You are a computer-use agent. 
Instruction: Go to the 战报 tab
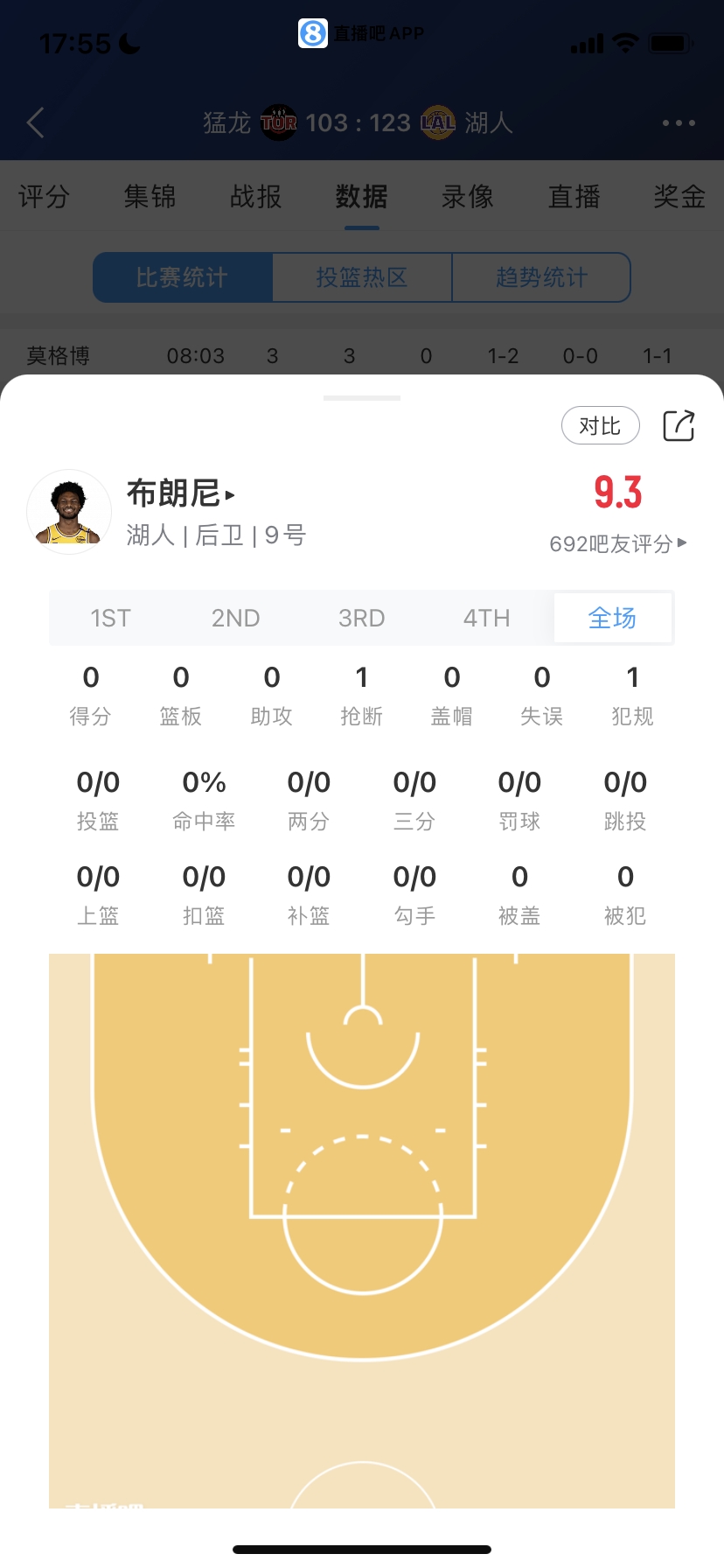[x=255, y=197]
